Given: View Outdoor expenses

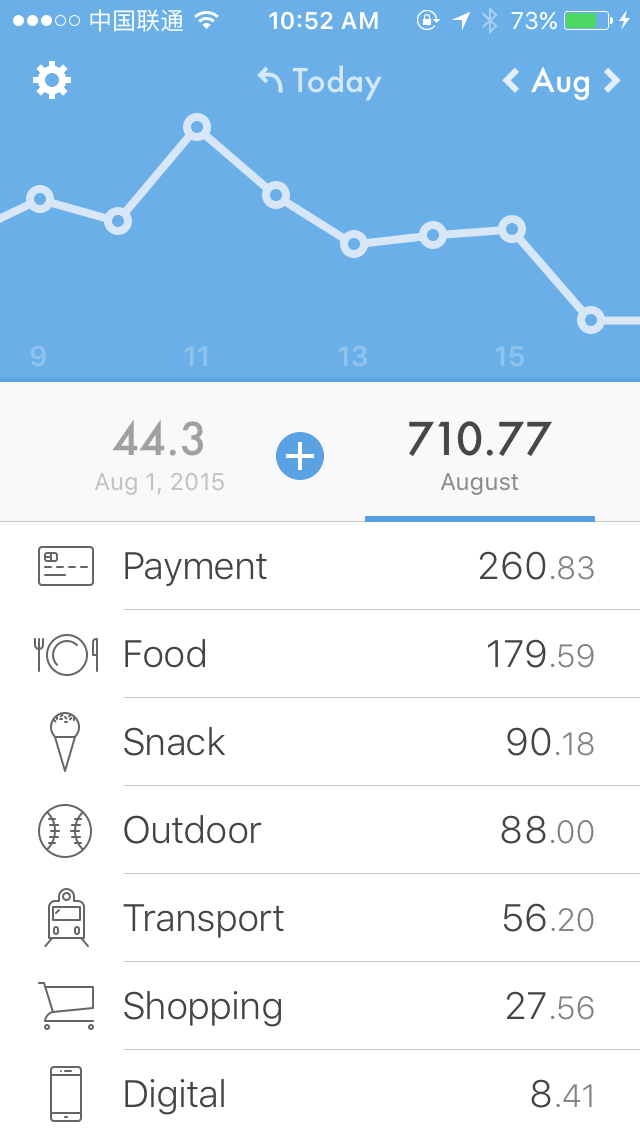Looking at the screenshot, I should click(320, 830).
